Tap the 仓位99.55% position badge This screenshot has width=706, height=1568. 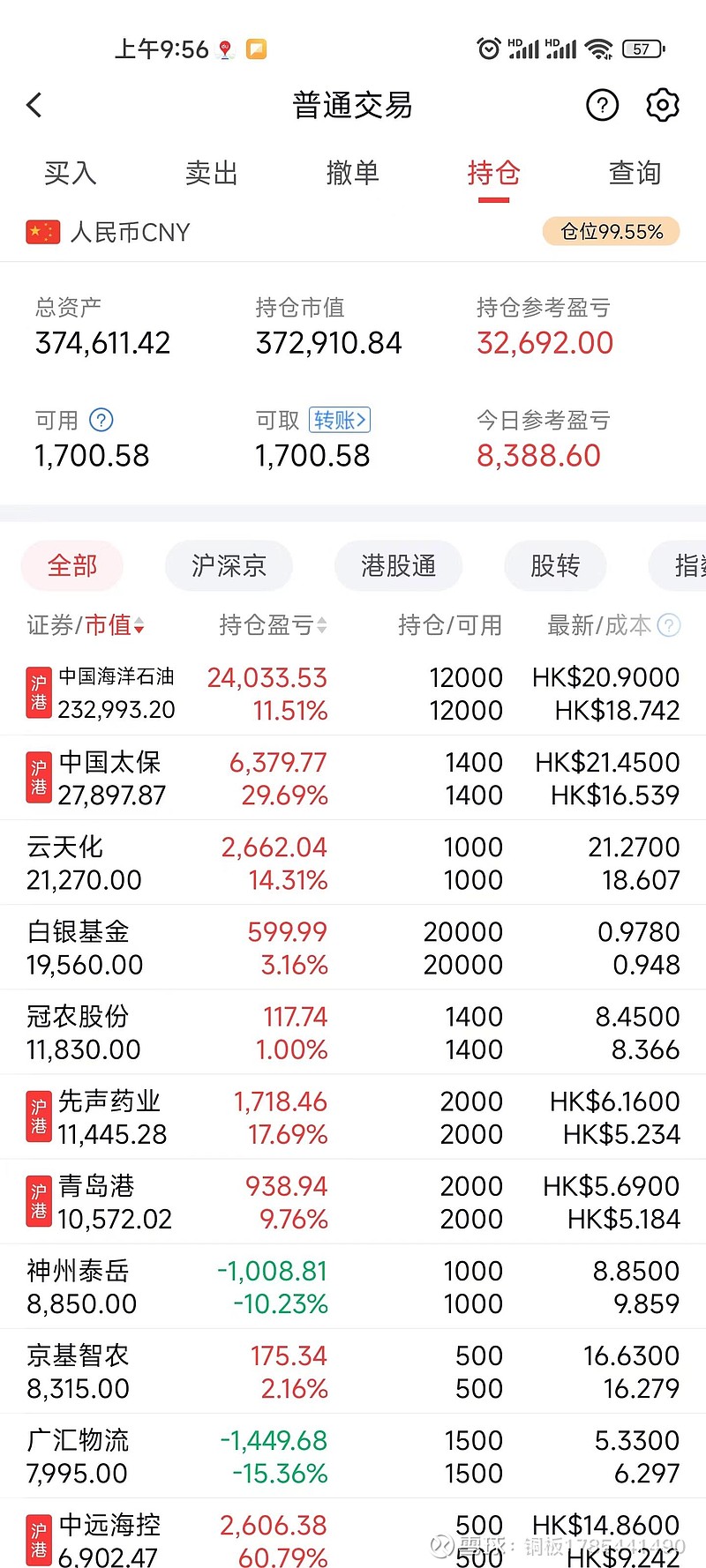[610, 231]
